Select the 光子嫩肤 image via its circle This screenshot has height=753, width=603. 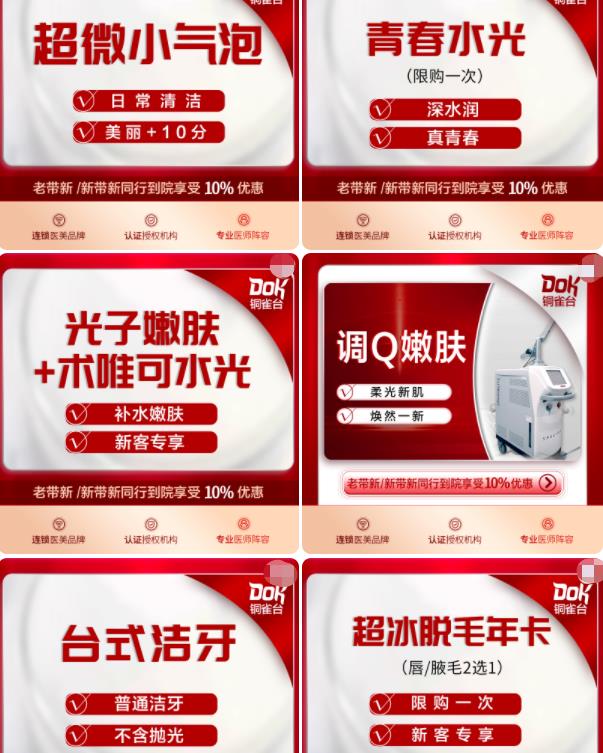tap(283, 267)
